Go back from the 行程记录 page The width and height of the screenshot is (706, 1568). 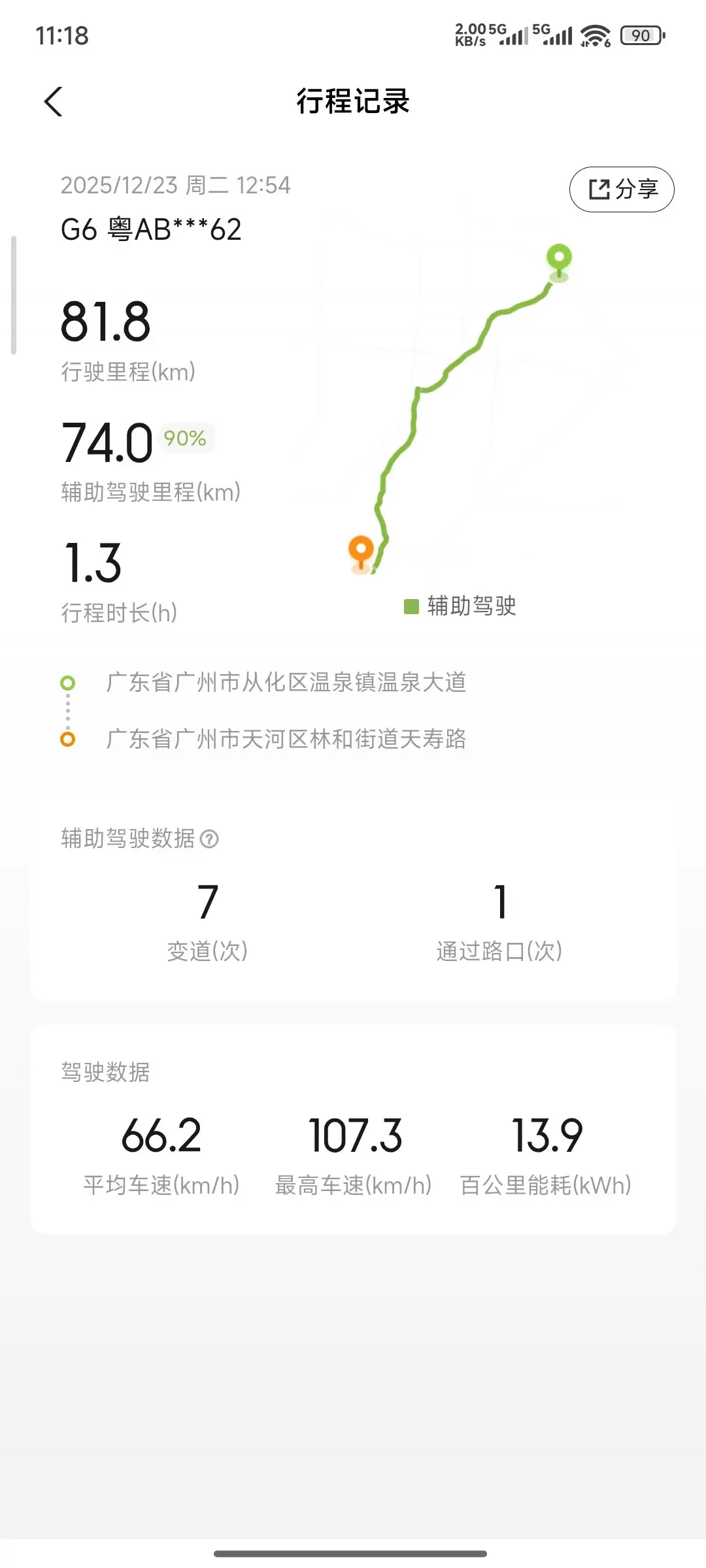(54, 102)
